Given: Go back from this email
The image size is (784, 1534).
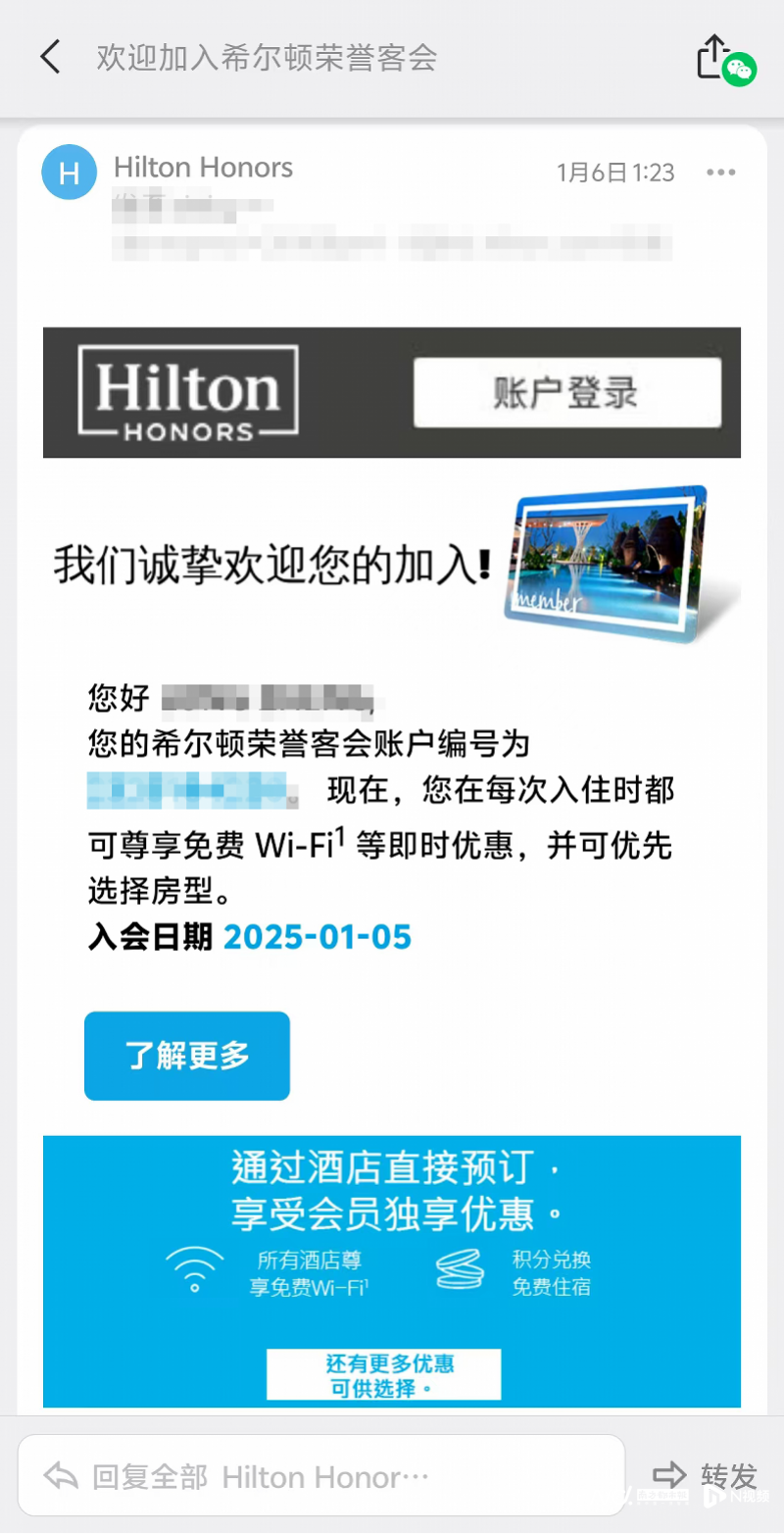Looking at the screenshot, I should pyautogui.click(x=50, y=58).
